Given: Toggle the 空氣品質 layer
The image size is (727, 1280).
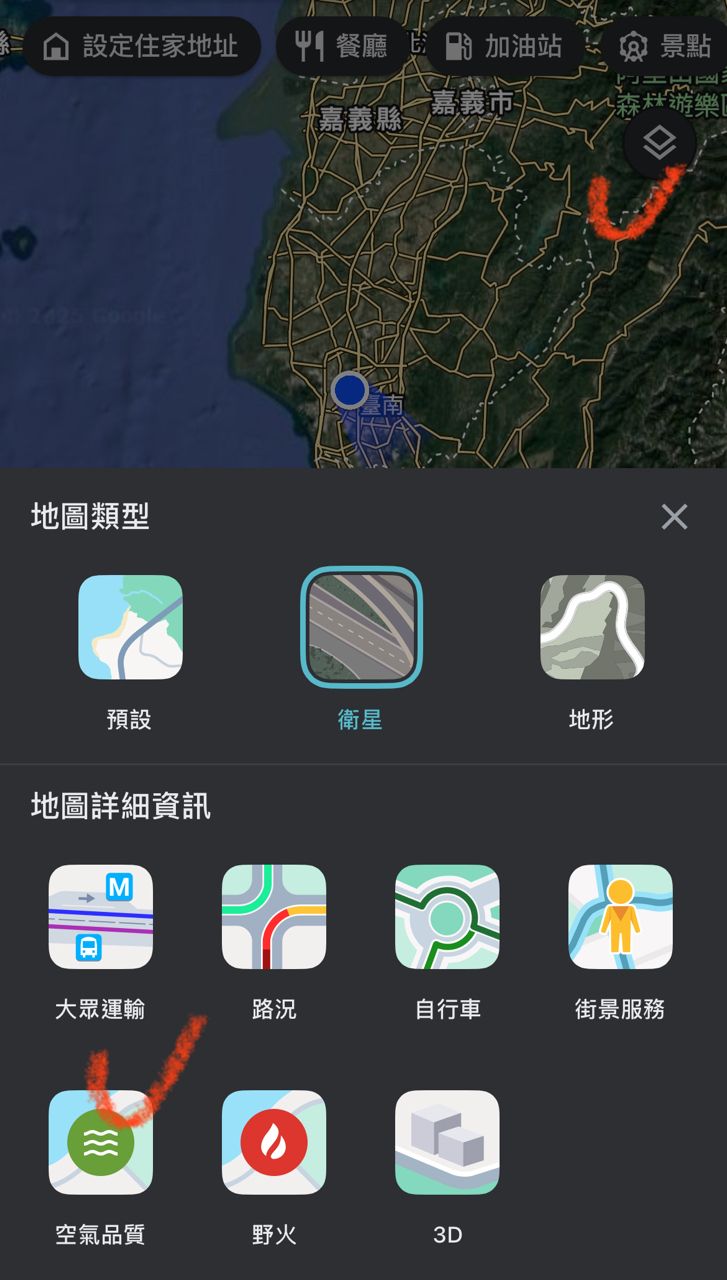Looking at the screenshot, I should click(101, 1143).
